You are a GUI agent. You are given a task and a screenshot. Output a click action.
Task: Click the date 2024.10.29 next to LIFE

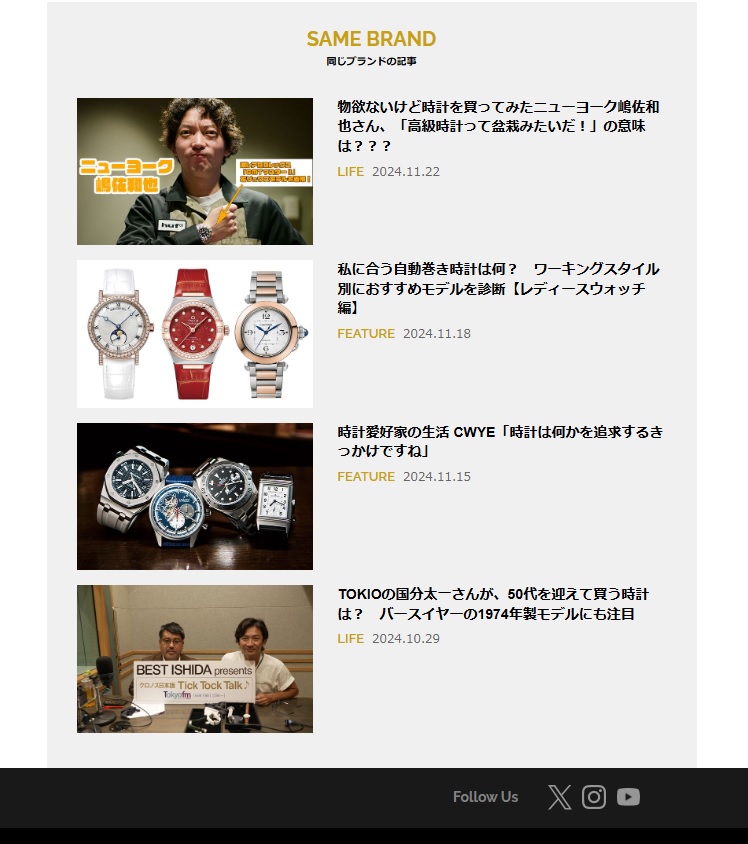coord(406,638)
